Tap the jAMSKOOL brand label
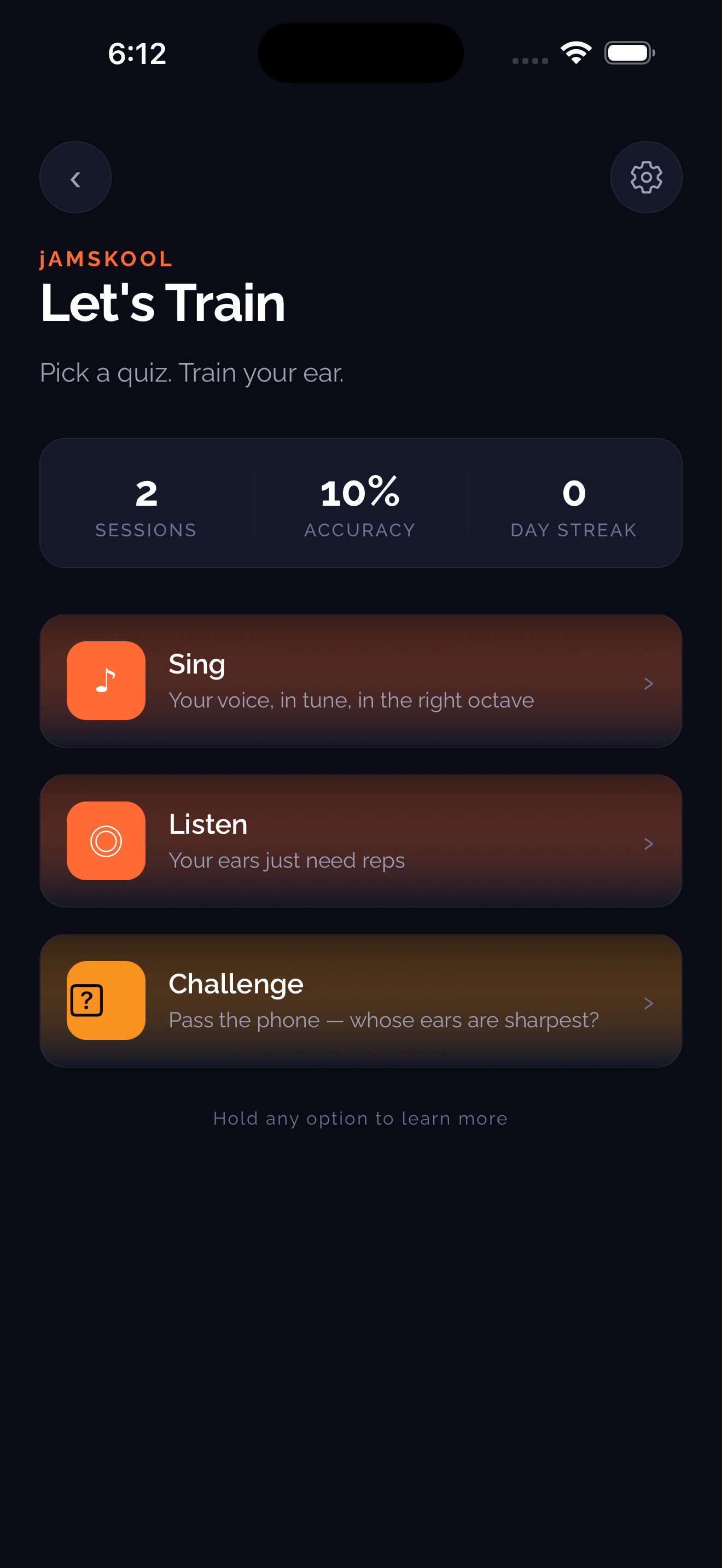 [104, 258]
